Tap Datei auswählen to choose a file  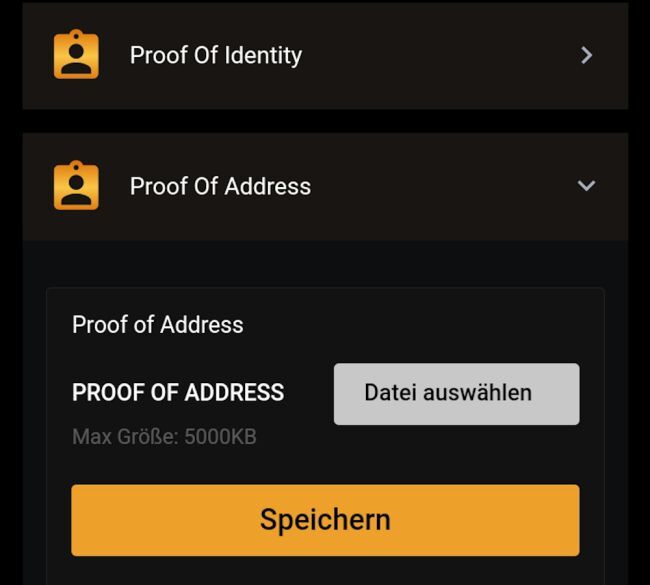pyautogui.click(x=456, y=393)
